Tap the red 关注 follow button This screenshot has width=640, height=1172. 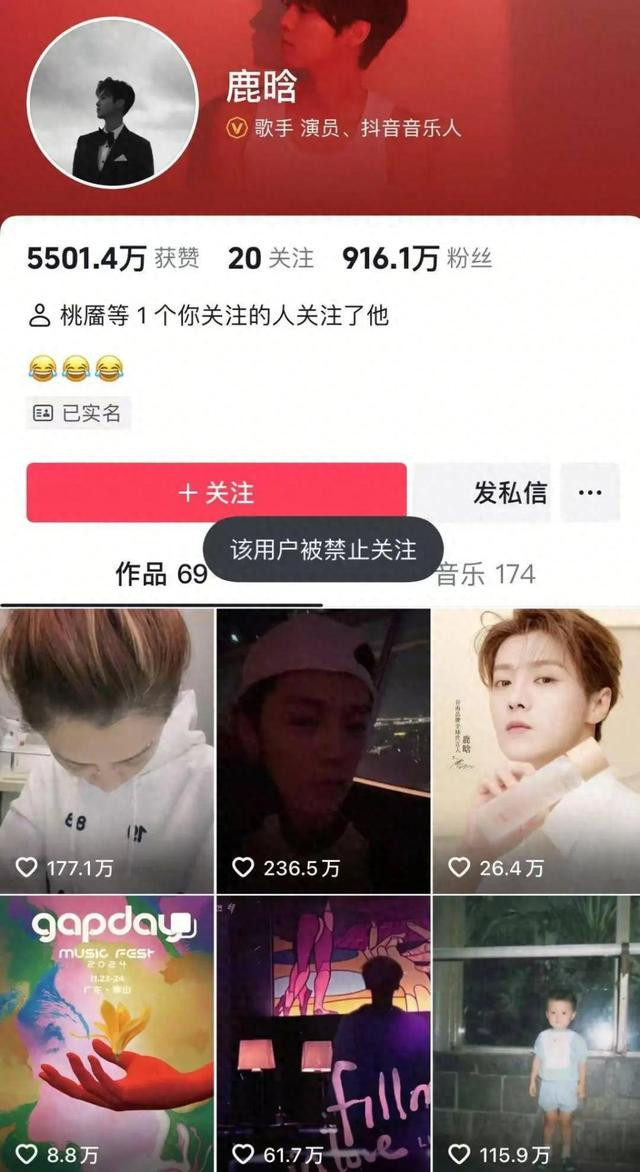tap(216, 492)
